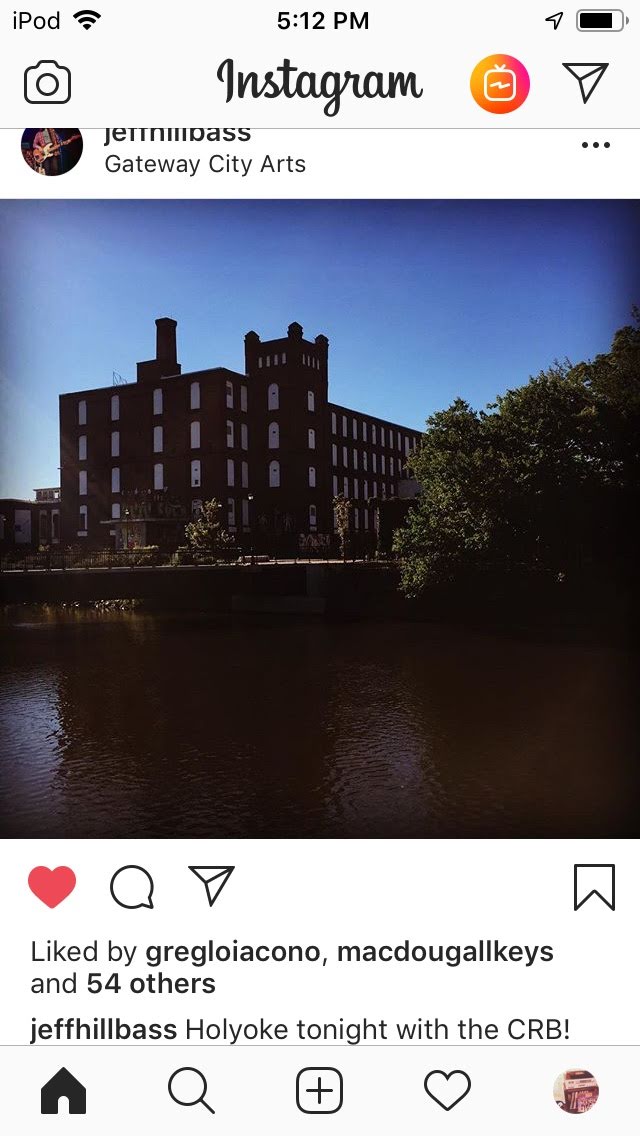Image resolution: width=640 pixels, height=1136 pixels.
Task: Open the Gateway City Arts location
Action: (205, 164)
